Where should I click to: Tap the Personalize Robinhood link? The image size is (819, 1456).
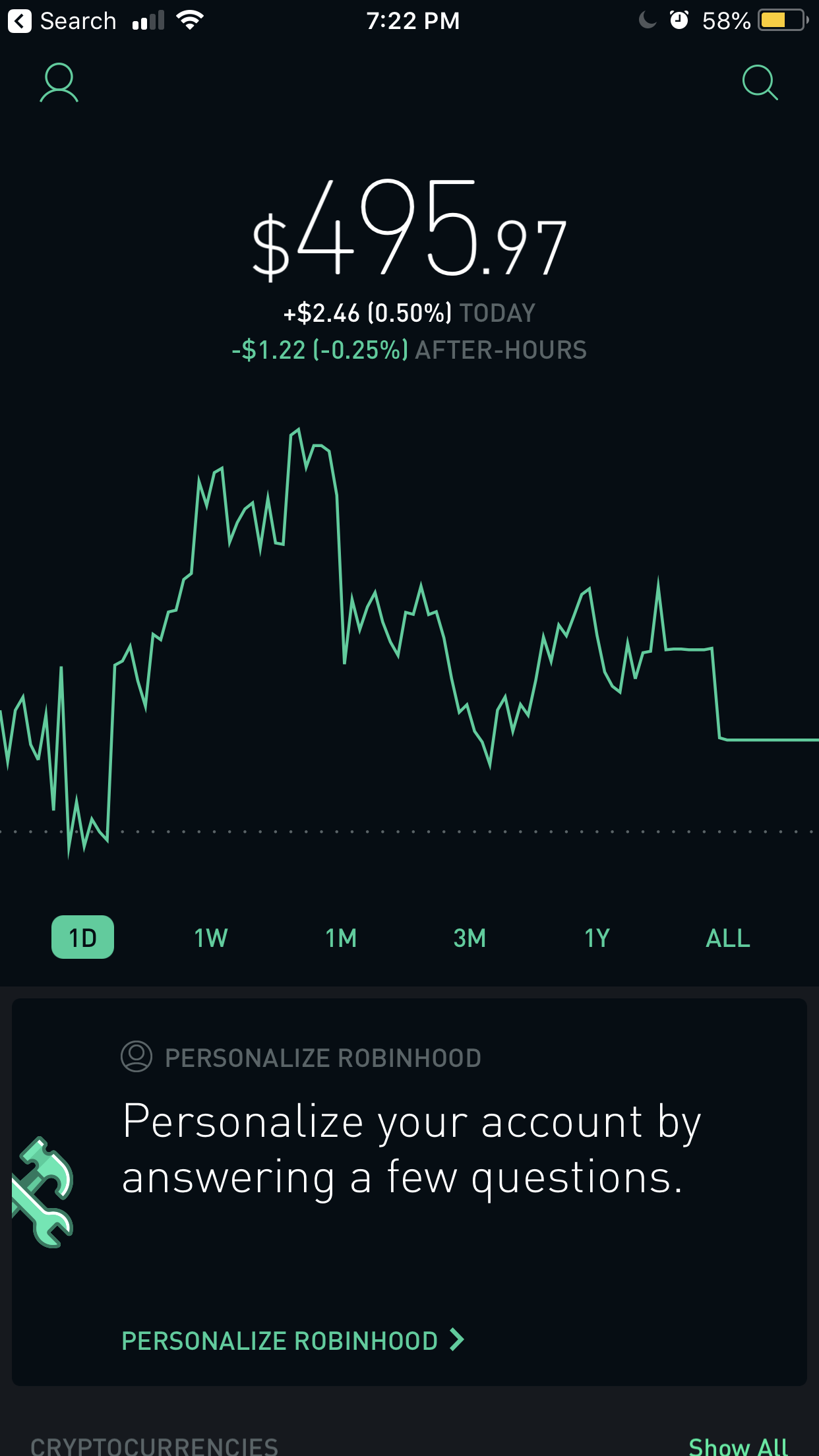point(293,1341)
